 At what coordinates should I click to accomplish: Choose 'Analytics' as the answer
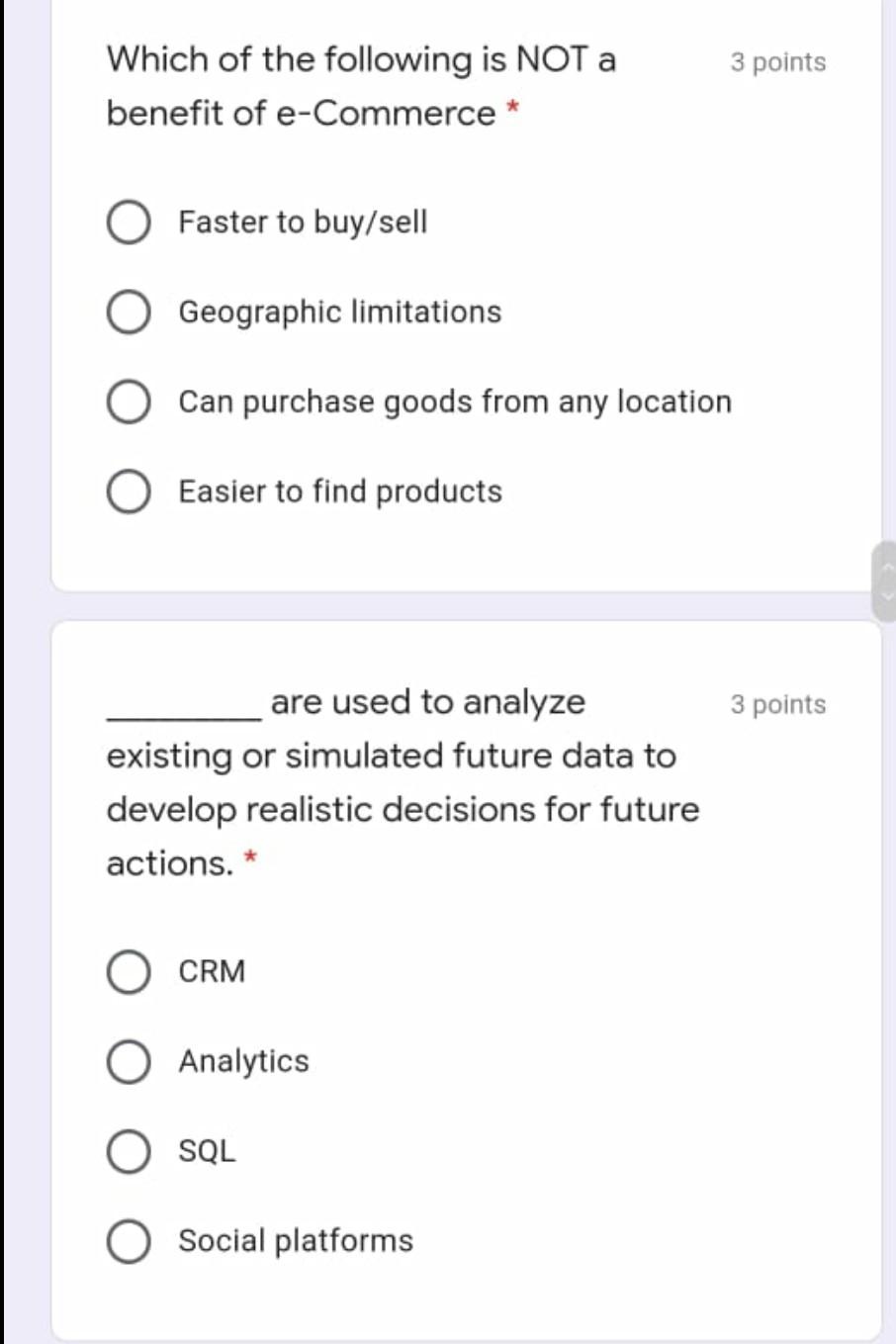tap(128, 1061)
